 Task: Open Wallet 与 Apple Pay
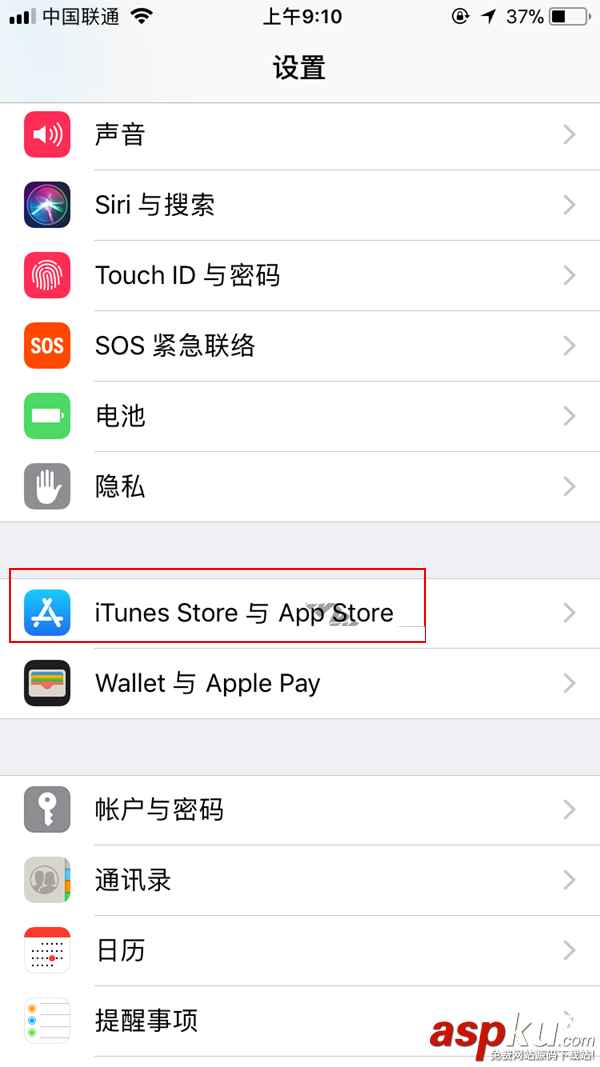(300, 683)
